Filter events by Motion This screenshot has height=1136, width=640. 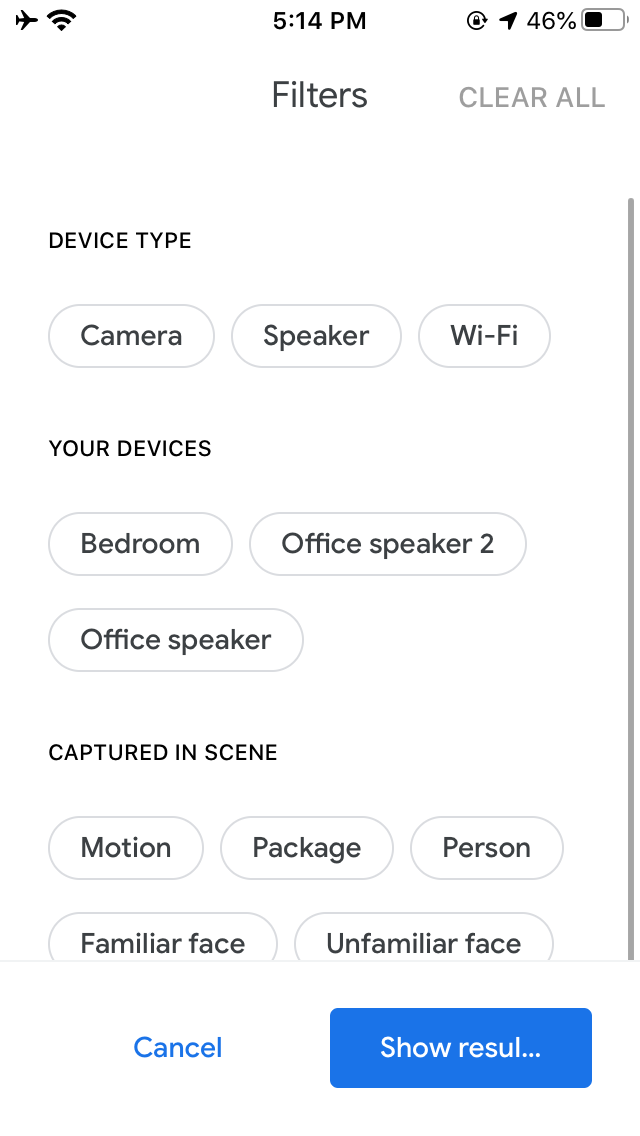[126, 848]
